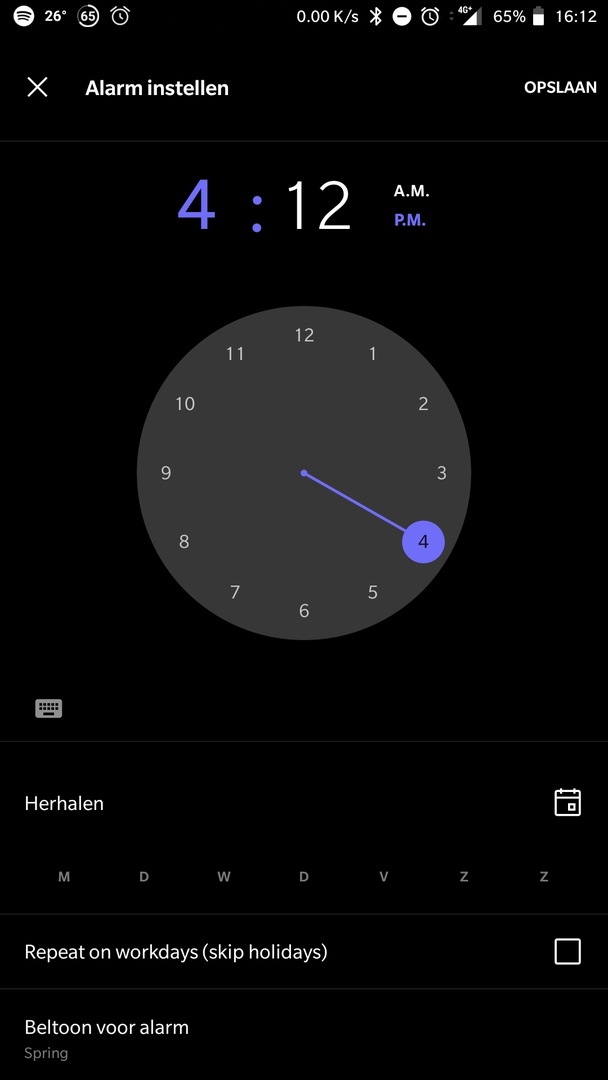Enable repeat on Monday (M)
This screenshot has width=608, height=1080.
click(64, 877)
